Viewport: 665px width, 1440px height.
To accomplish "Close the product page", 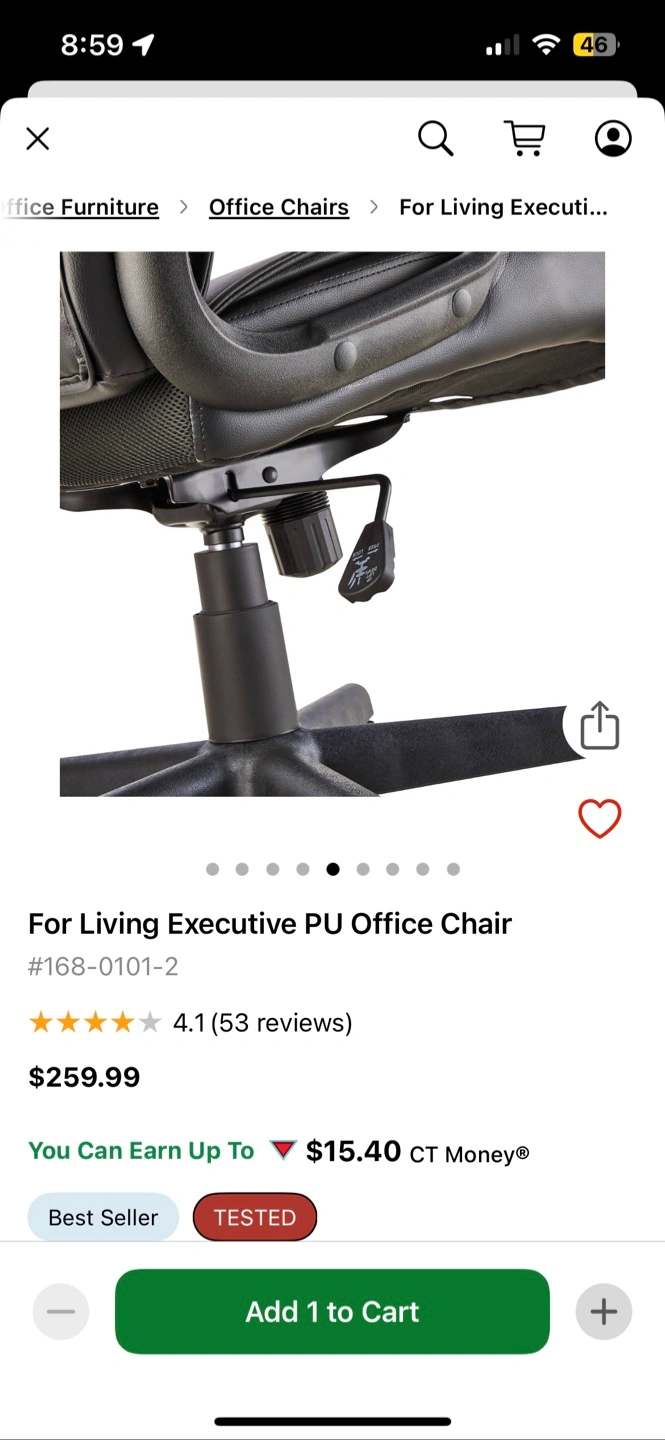I will [x=37, y=139].
